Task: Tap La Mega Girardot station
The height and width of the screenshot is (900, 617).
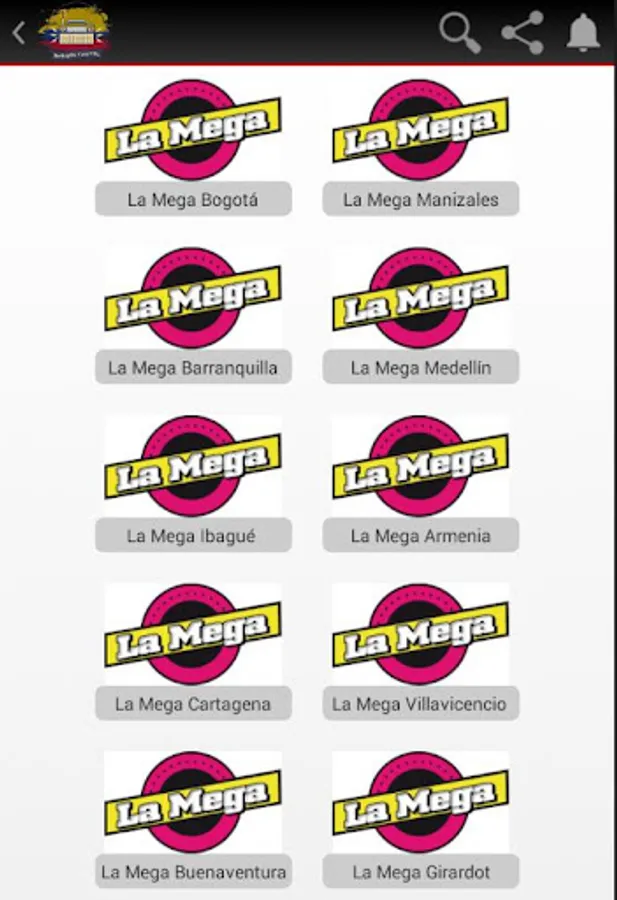Action: click(x=421, y=820)
